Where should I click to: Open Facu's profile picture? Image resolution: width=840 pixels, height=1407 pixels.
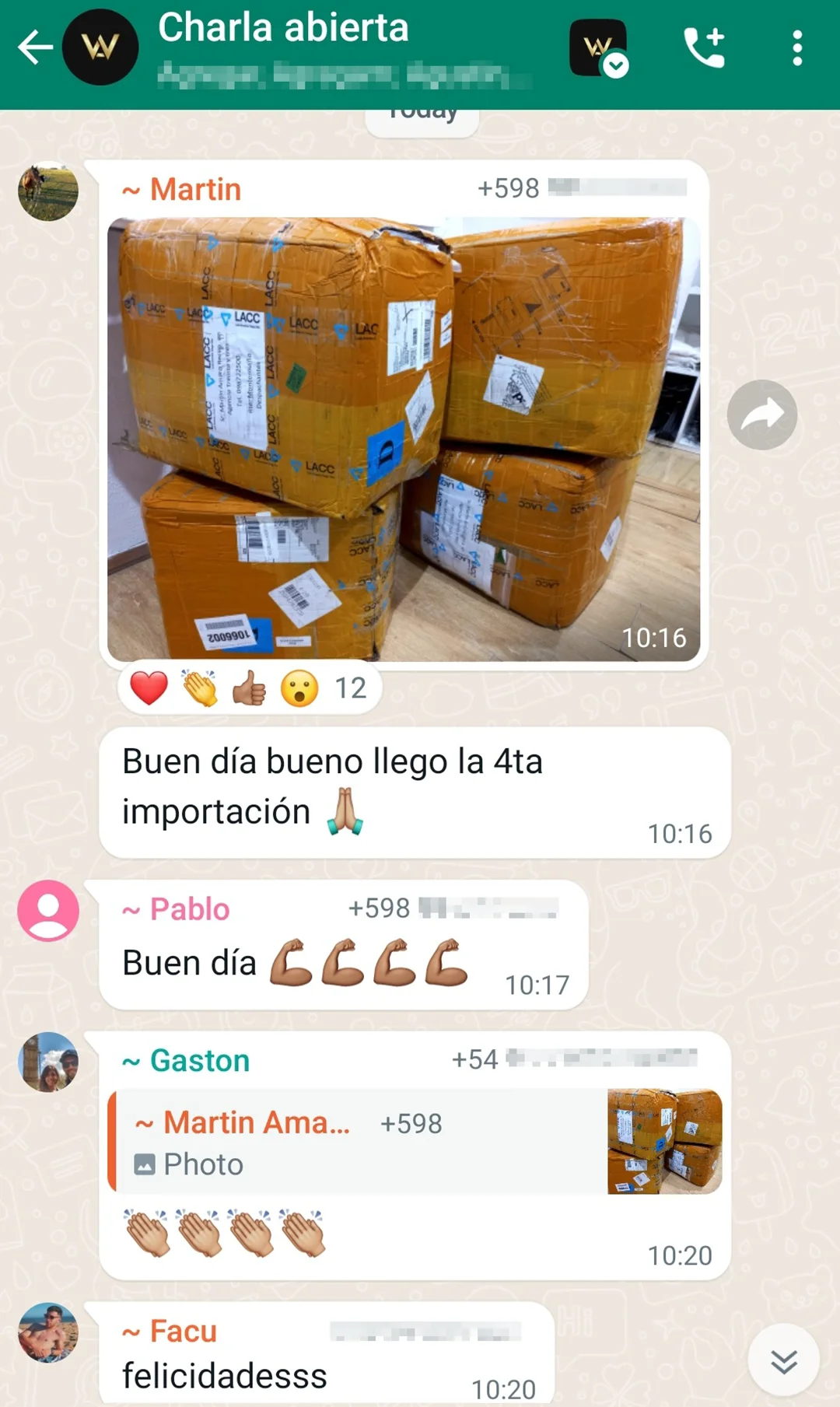point(48,1332)
